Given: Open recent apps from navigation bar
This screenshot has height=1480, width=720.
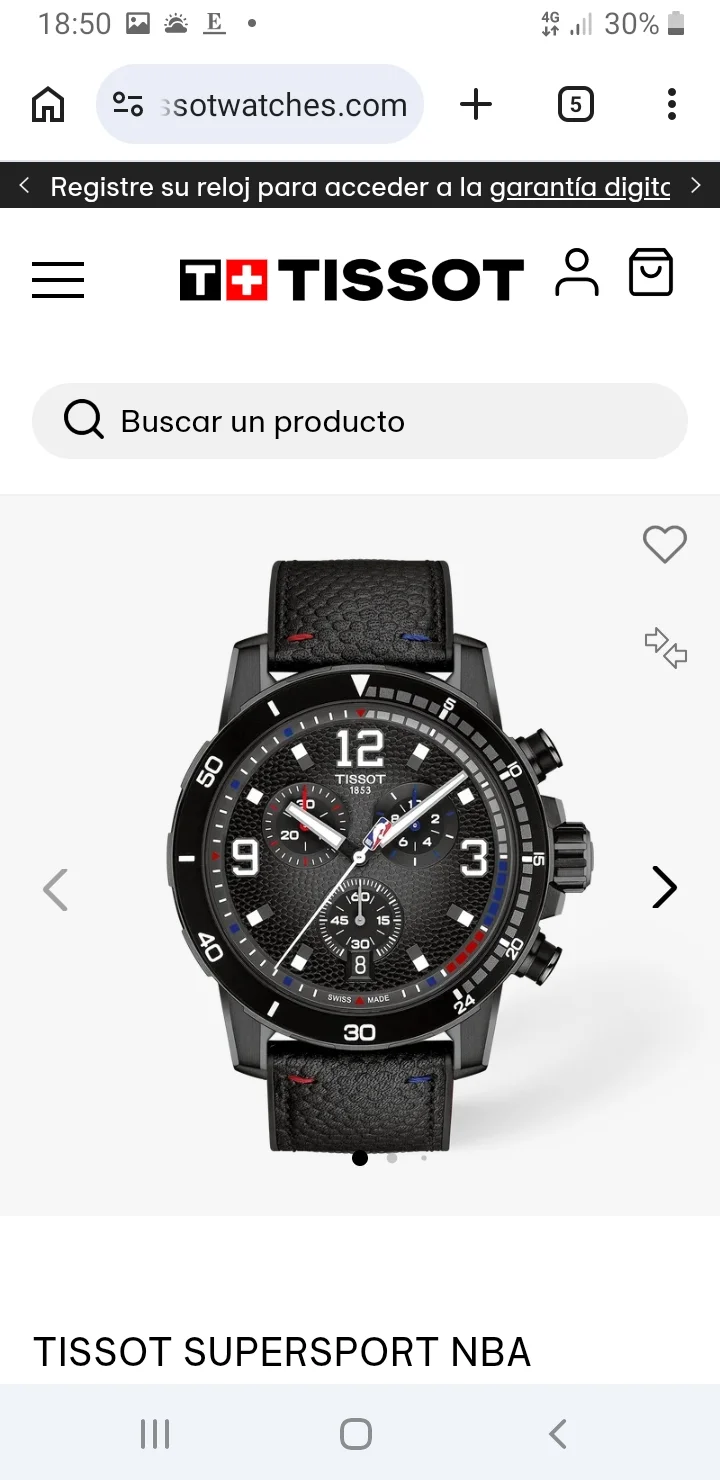Looking at the screenshot, I should point(155,1433).
